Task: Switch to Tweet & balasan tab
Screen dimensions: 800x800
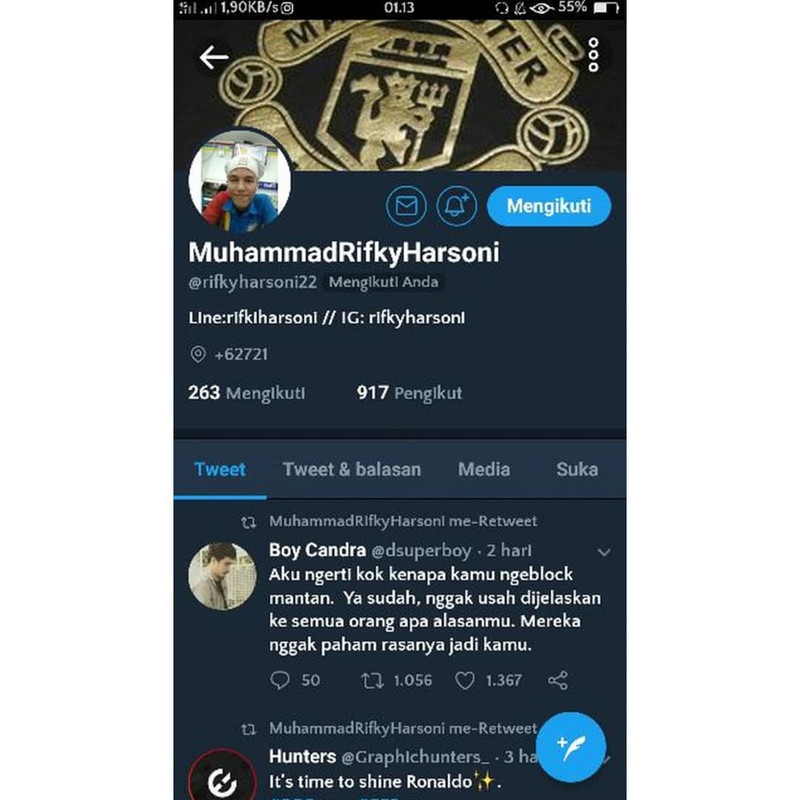Action: (x=351, y=469)
